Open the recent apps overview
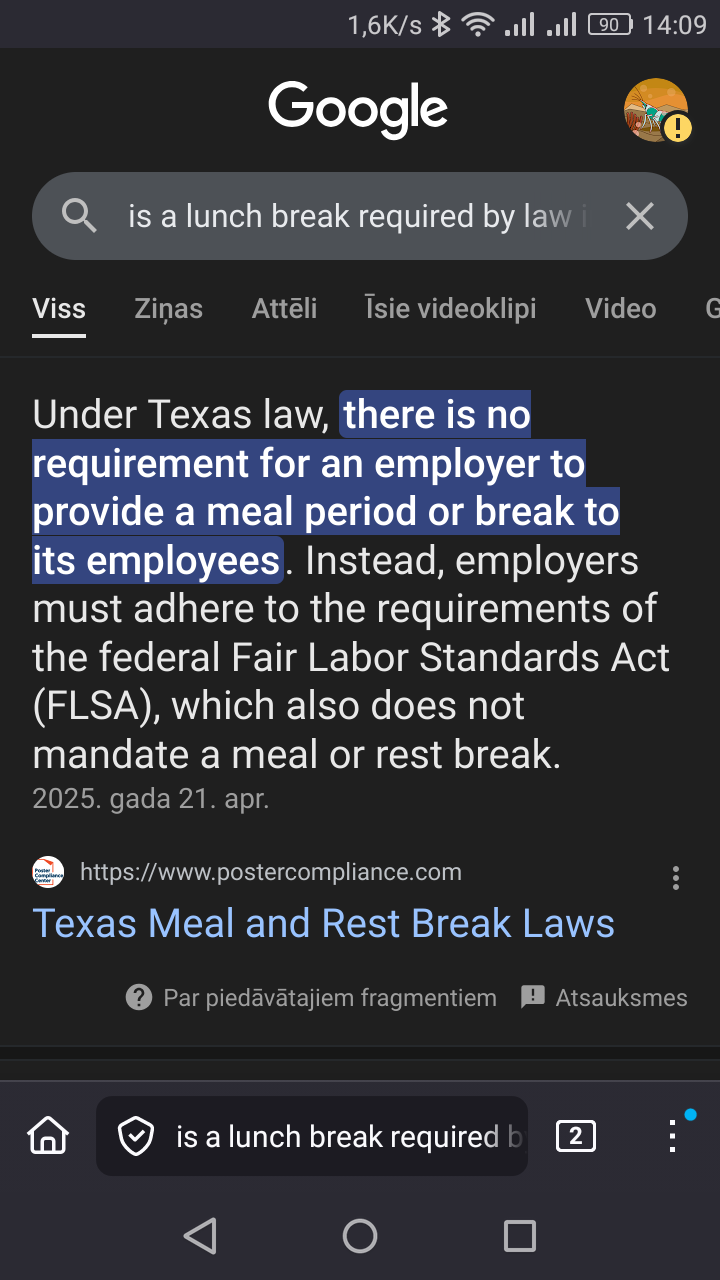The height and width of the screenshot is (1280, 720). pyautogui.click(x=519, y=1236)
